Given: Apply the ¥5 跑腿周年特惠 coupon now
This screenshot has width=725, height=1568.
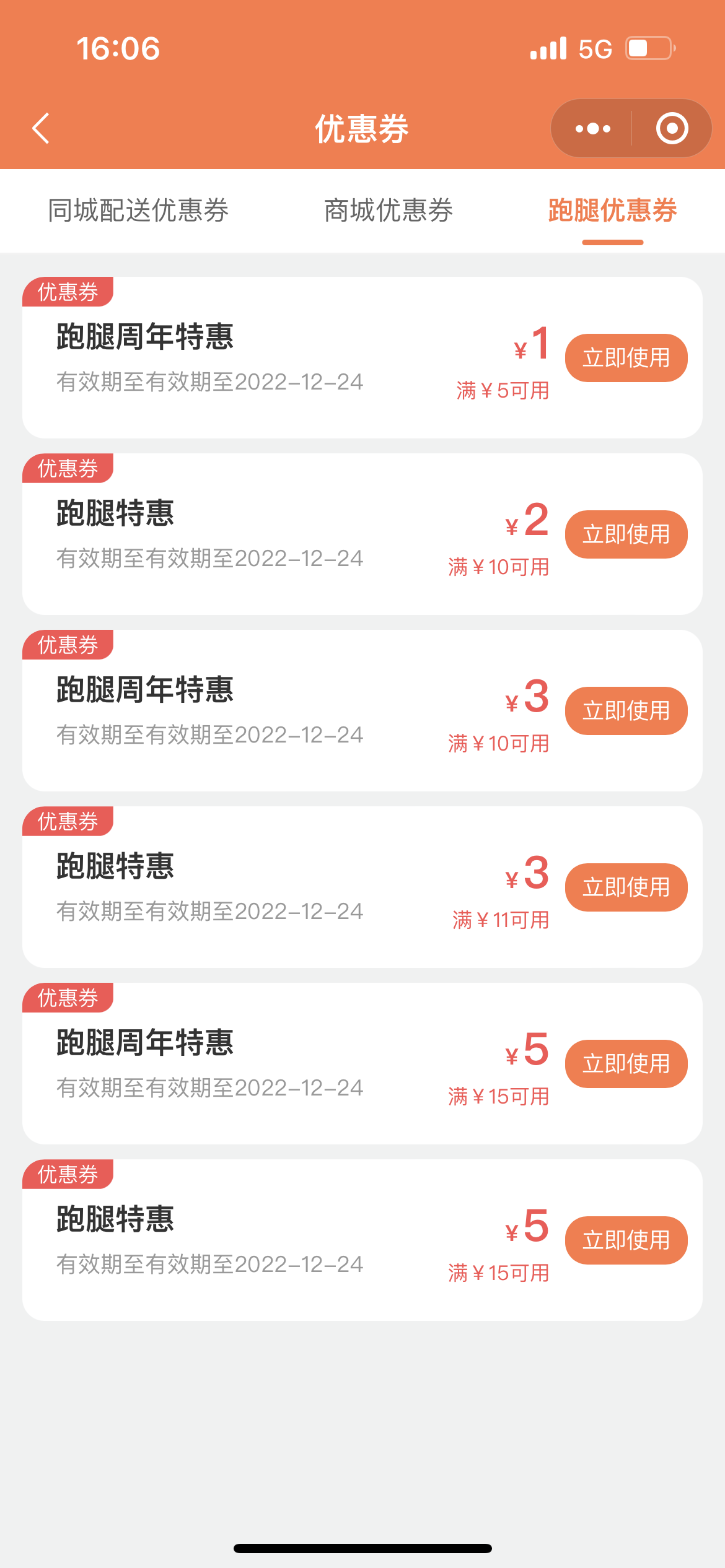Looking at the screenshot, I should [x=626, y=1064].
